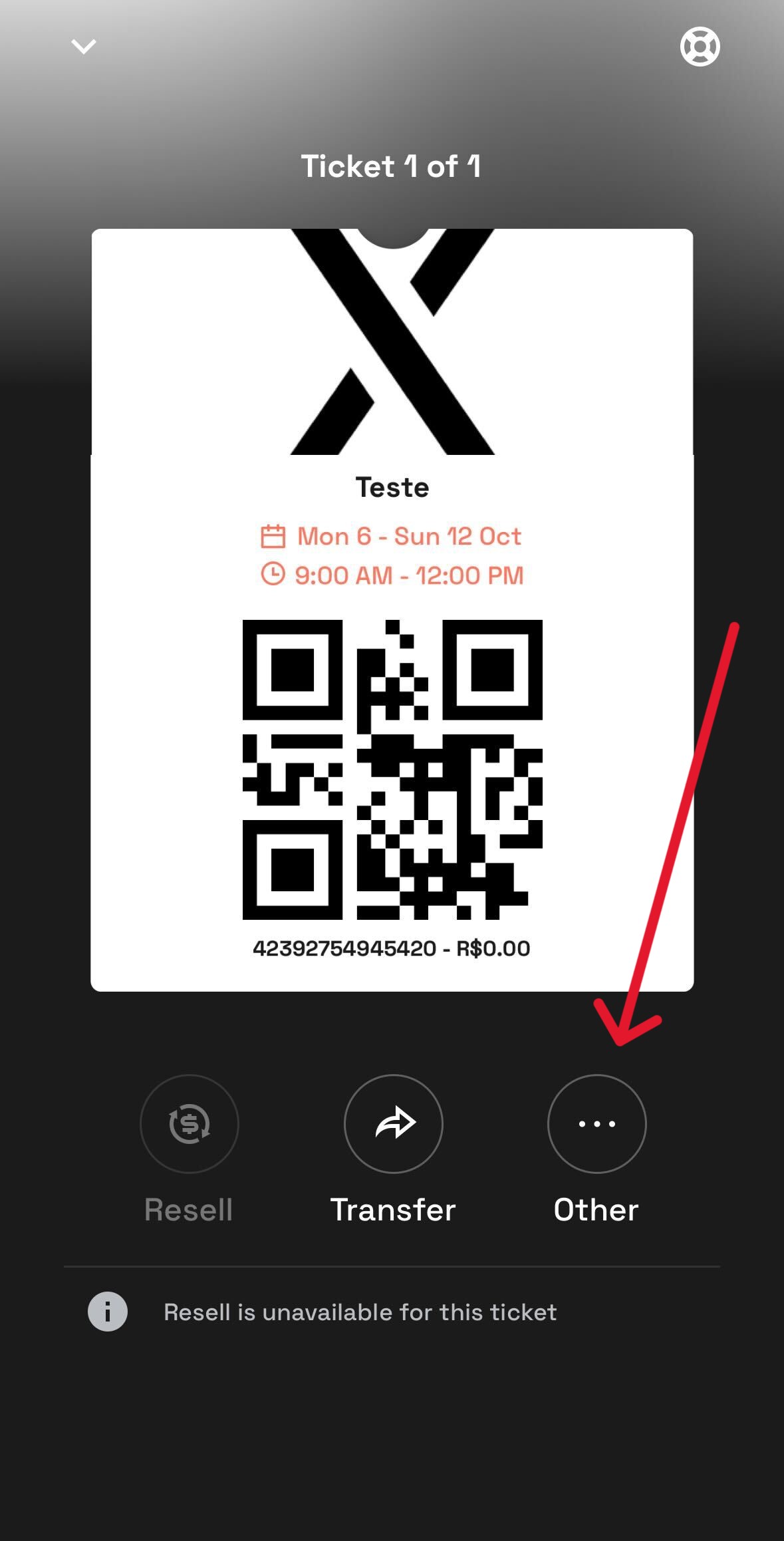Image resolution: width=784 pixels, height=1541 pixels.
Task: Open the Other options menu
Action: point(596,1123)
